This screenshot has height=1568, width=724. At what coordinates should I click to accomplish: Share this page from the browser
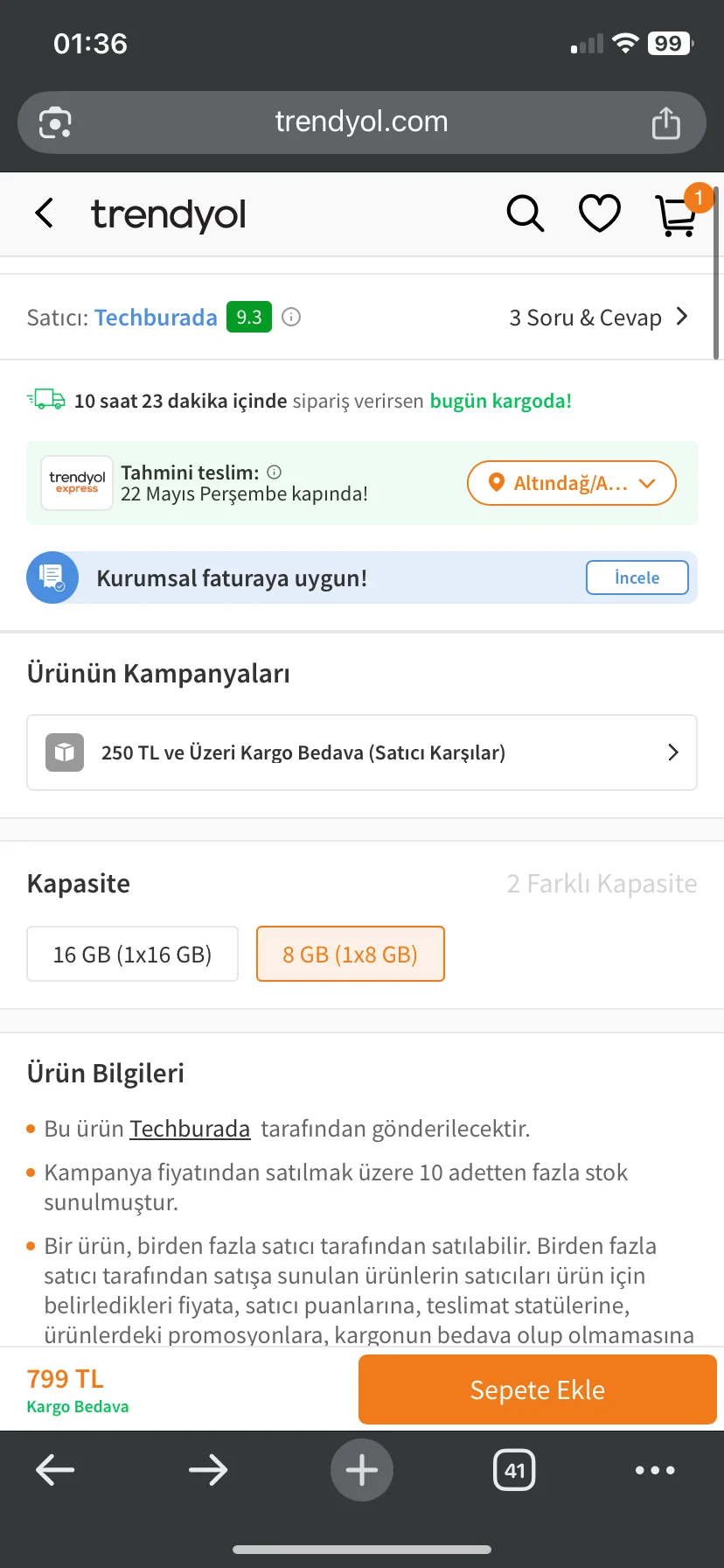point(665,123)
